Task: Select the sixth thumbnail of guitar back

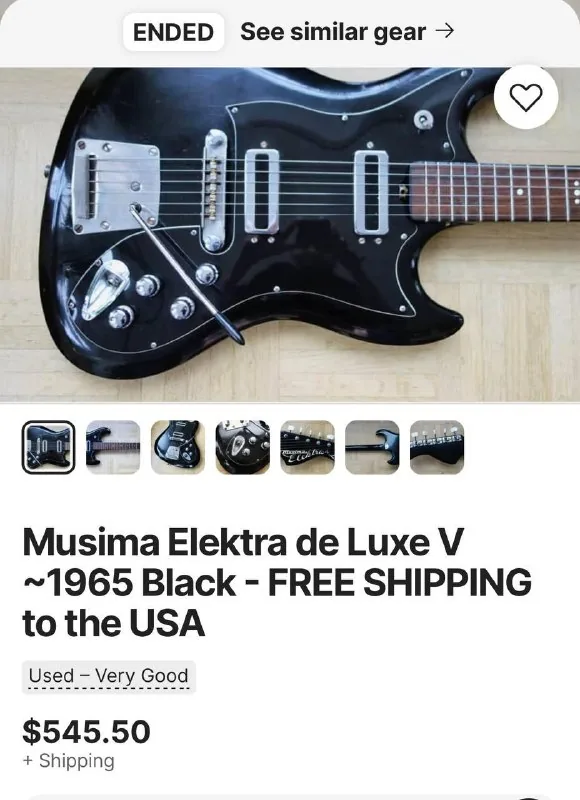Action: (x=372, y=447)
